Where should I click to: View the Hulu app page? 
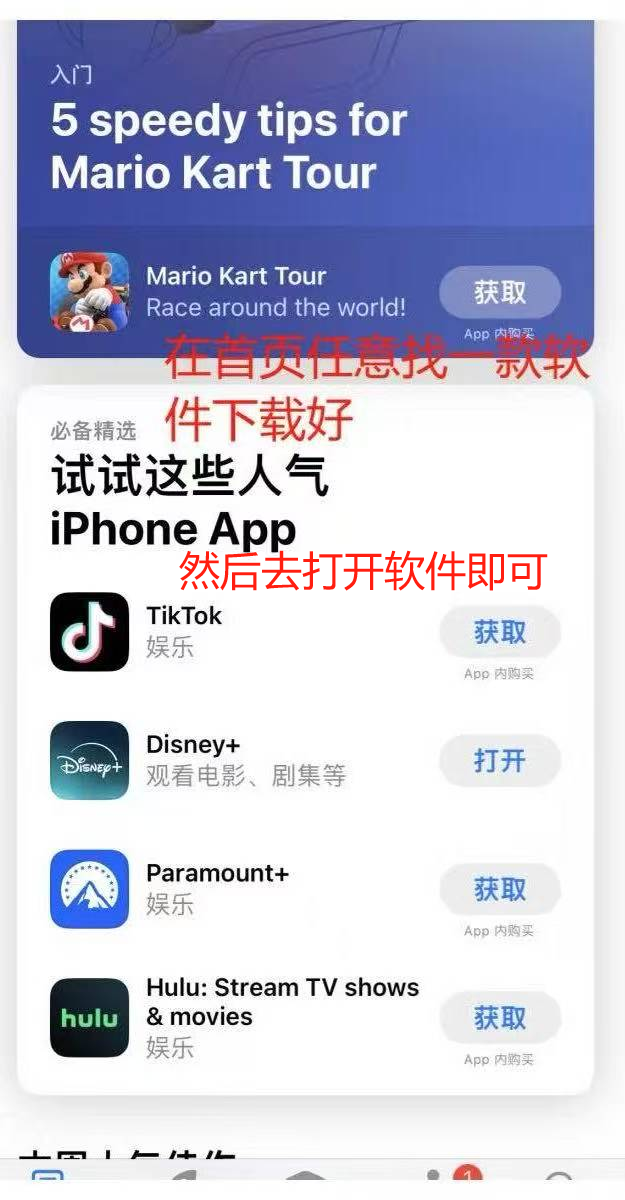[x=280, y=1017]
